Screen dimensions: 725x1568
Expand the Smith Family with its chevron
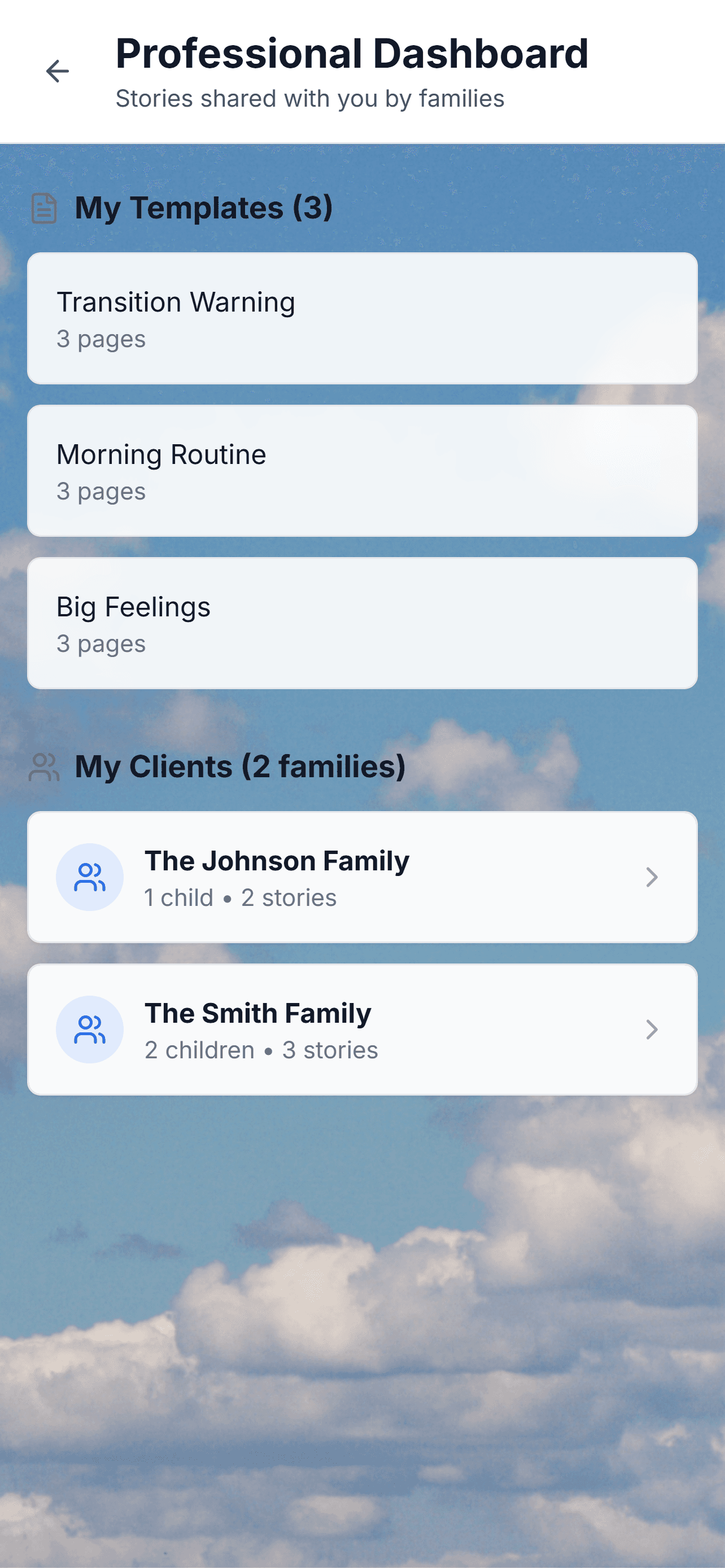pos(652,1030)
